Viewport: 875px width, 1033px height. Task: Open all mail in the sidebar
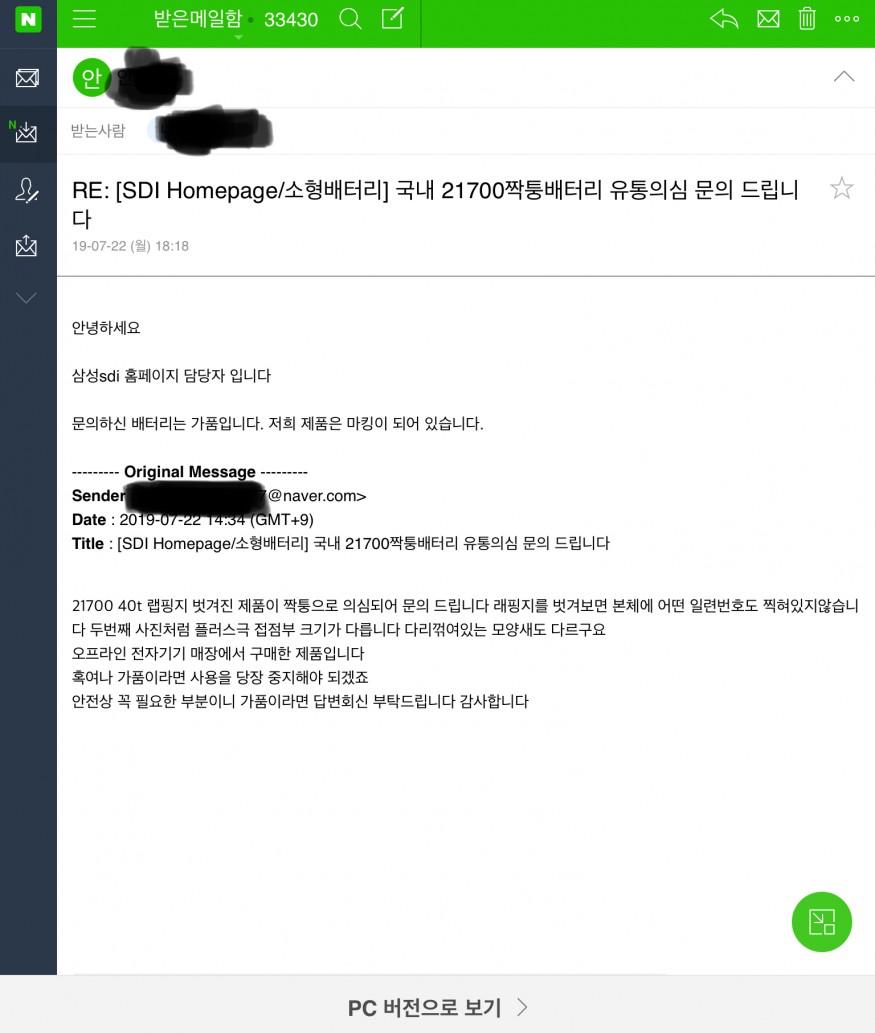click(27, 78)
